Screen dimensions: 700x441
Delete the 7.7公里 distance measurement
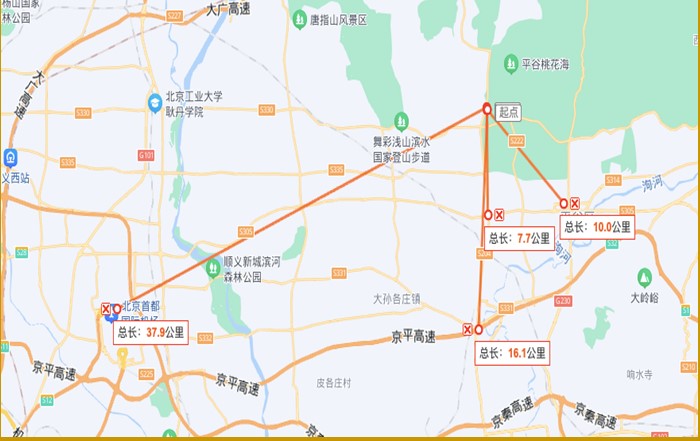pyautogui.click(x=499, y=215)
